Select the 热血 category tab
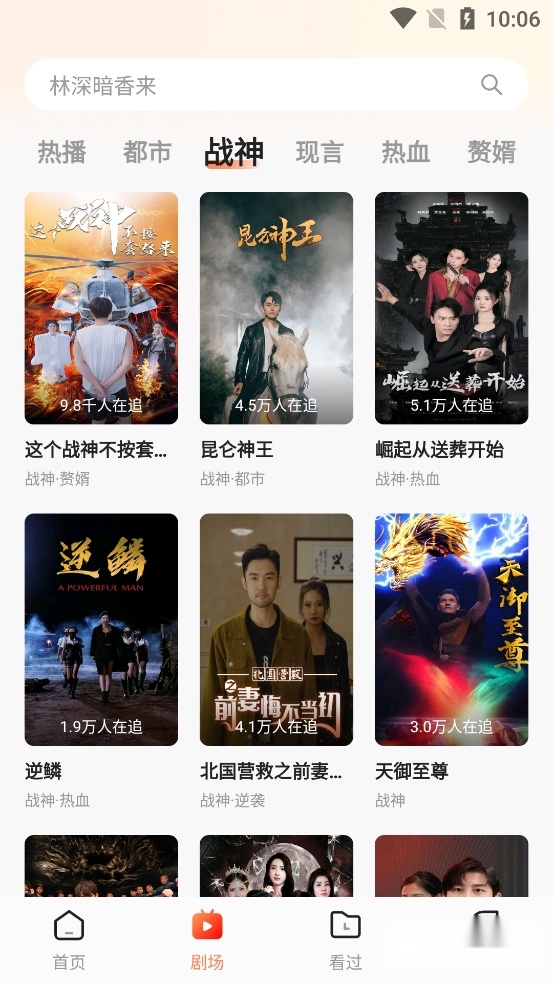553x983 pixels. (405, 152)
